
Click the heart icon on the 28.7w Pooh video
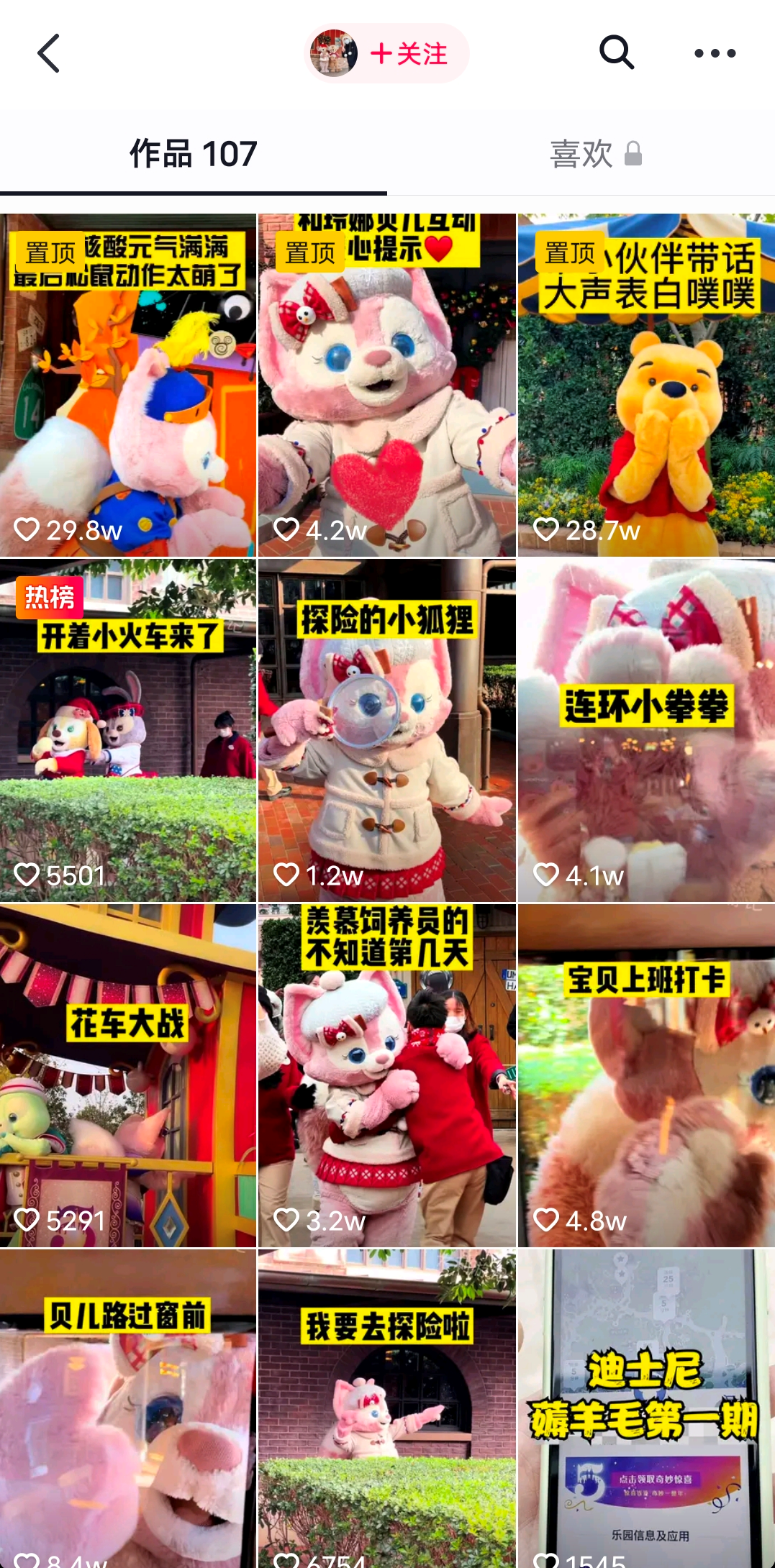click(545, 529)
